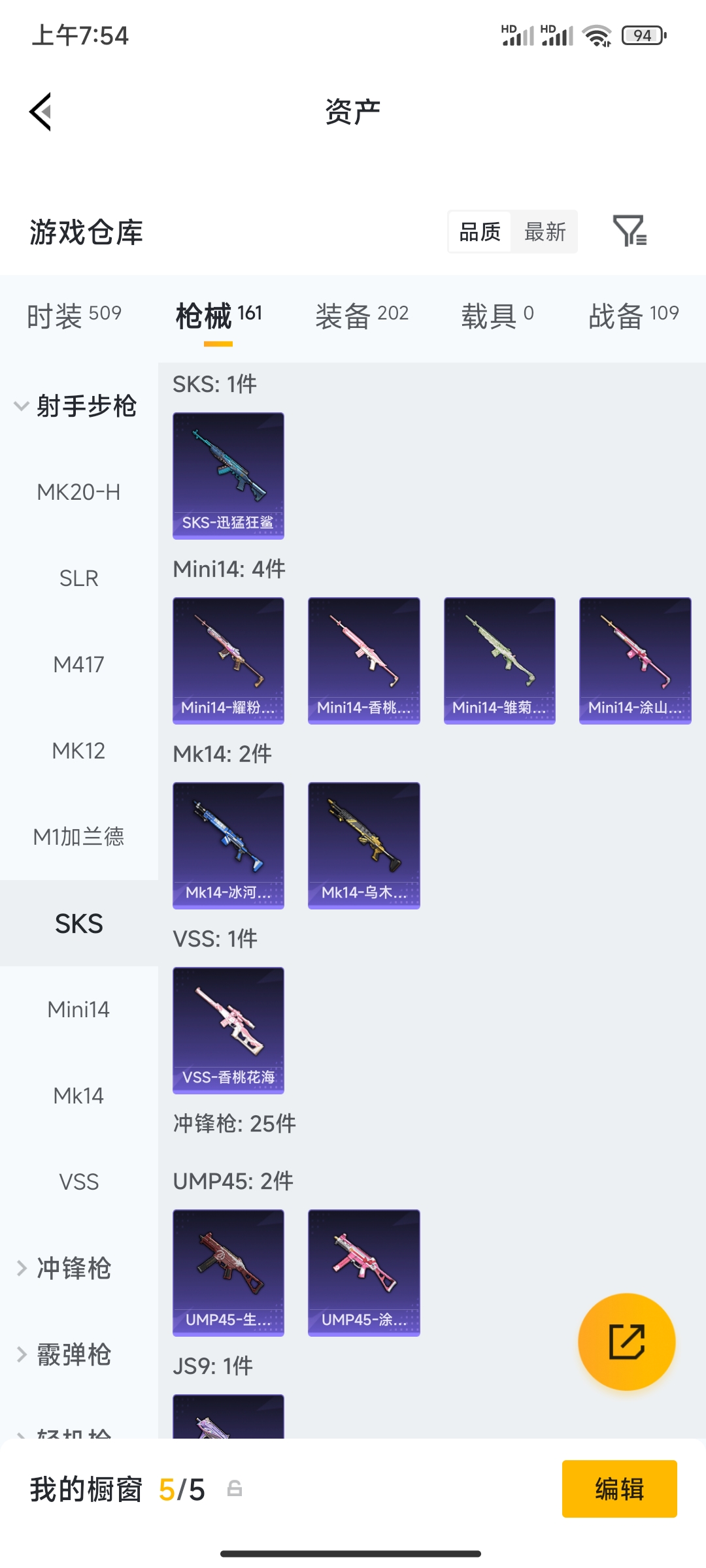The height and width of the screenshot is (1568, 706).
Task: Switch to the 装备 tab
Action: click(361, 315)
